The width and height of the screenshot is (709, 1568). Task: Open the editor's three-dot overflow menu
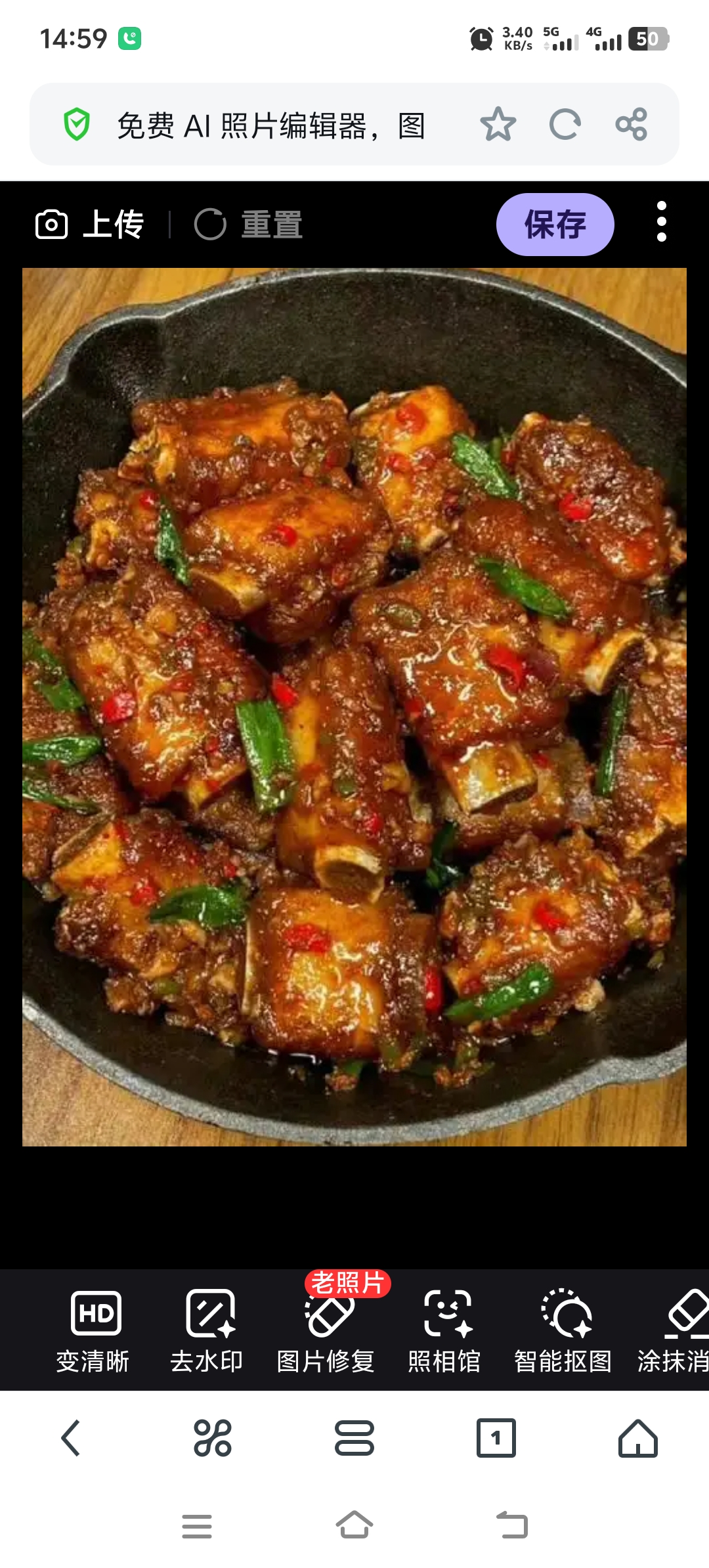pos(662,221)
